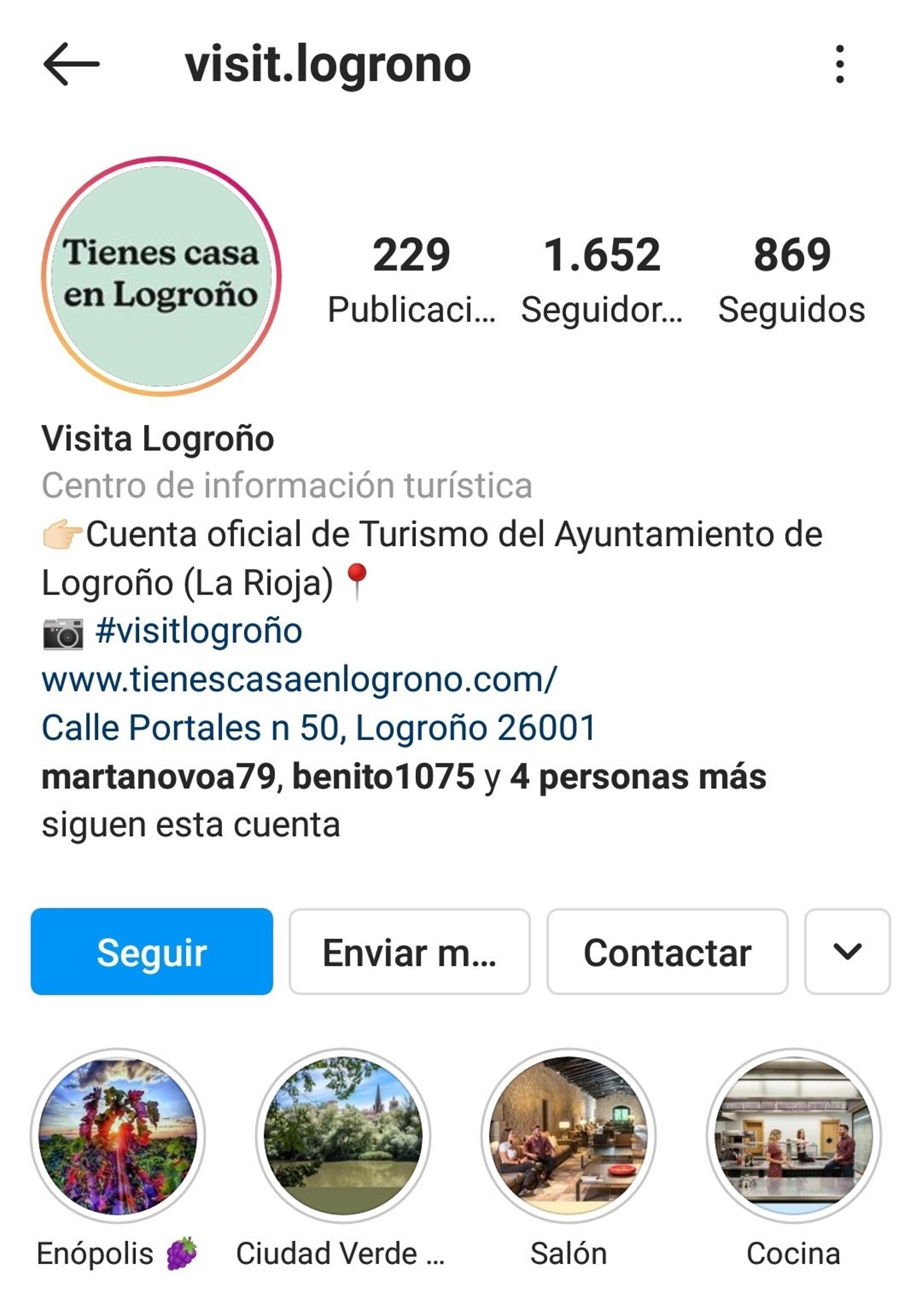This screenshot has height=1316, width=922.
Task: Go back using the arrow icon
Action: 71,64
